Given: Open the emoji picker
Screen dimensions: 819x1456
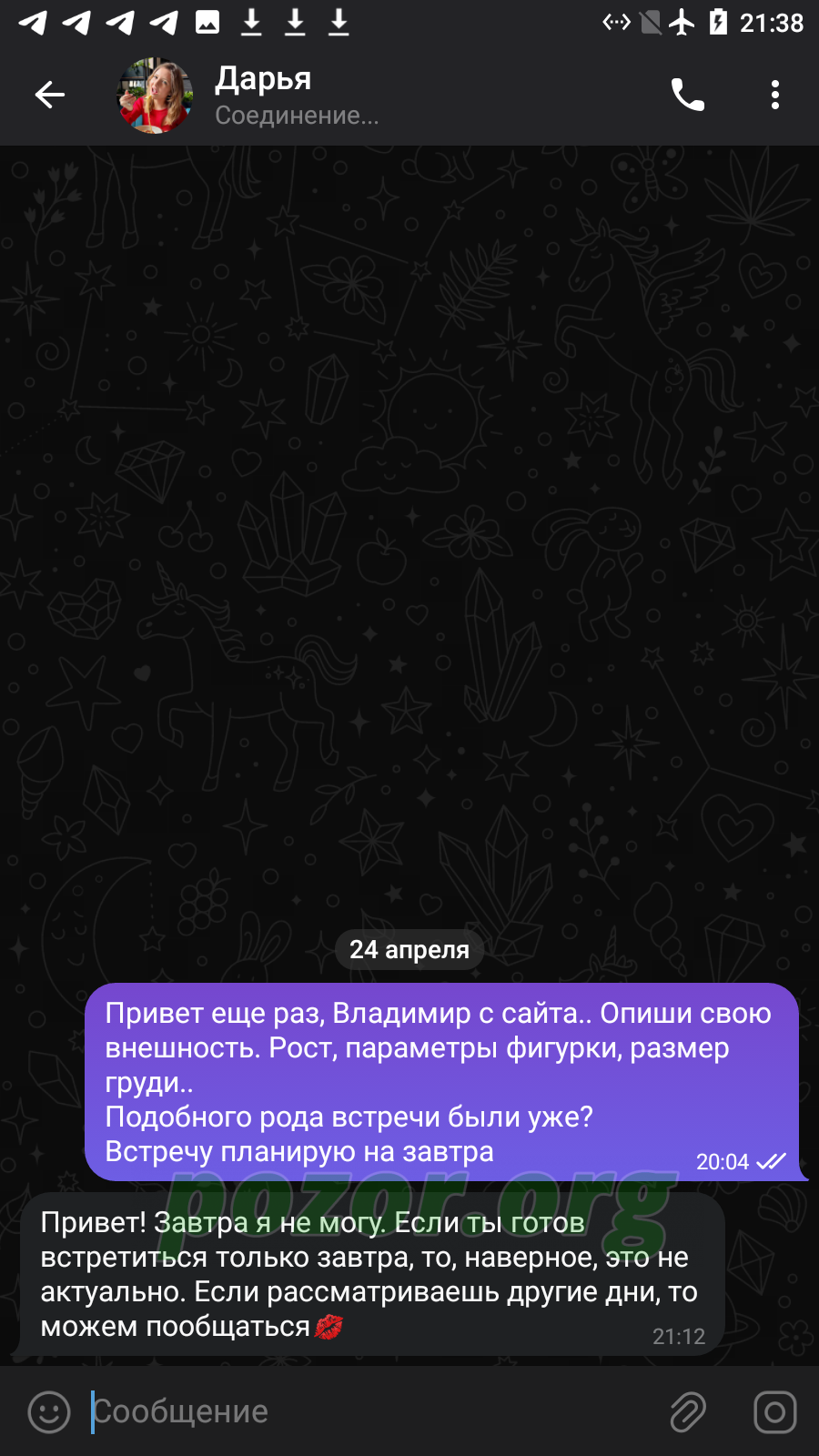Looking at the screenshot, I should tap(49, 1412).
